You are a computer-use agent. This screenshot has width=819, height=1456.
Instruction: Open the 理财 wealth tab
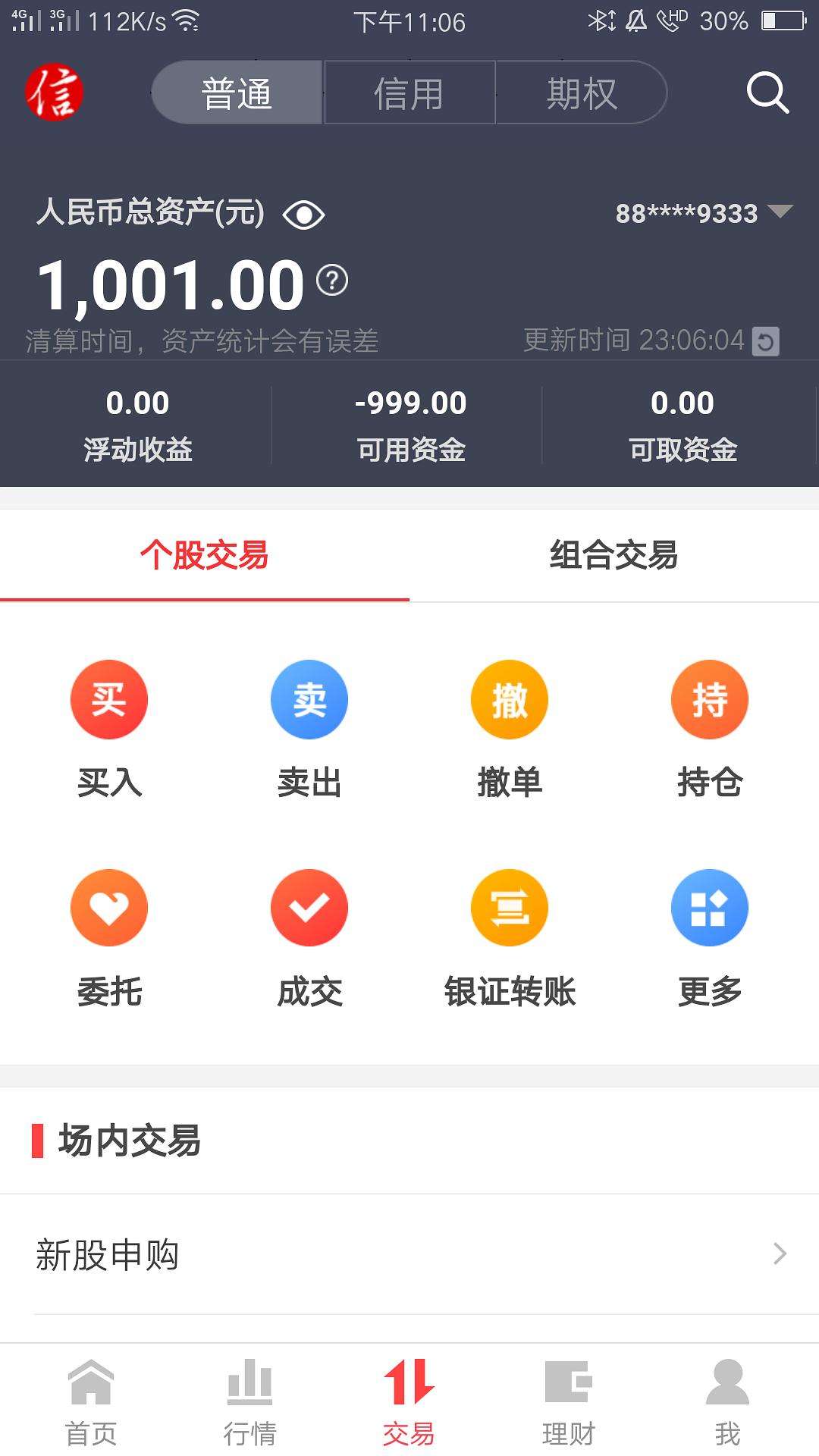pos(569,1402)
